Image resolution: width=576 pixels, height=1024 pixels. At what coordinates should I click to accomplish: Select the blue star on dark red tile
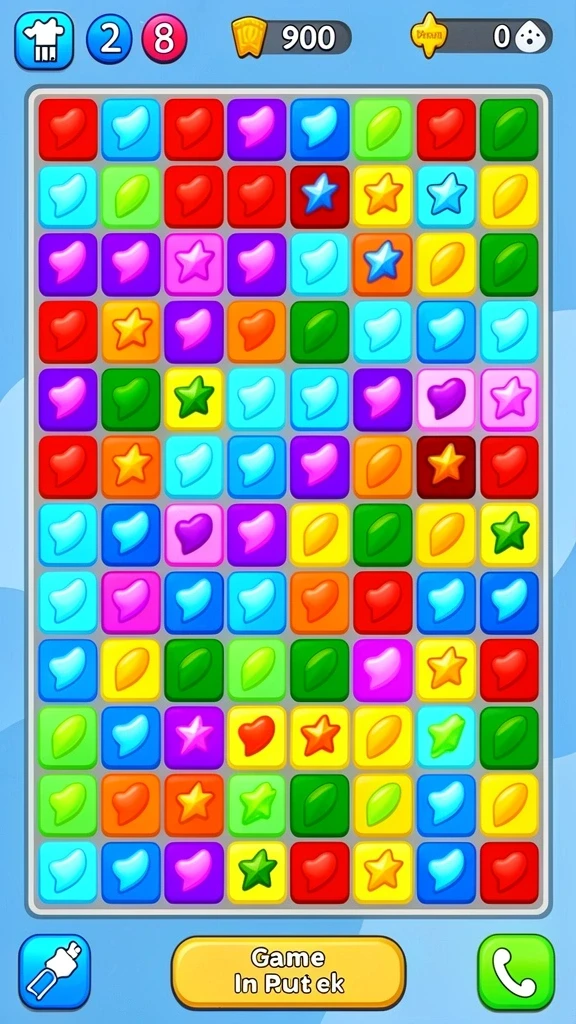click(x=320, y=196)
